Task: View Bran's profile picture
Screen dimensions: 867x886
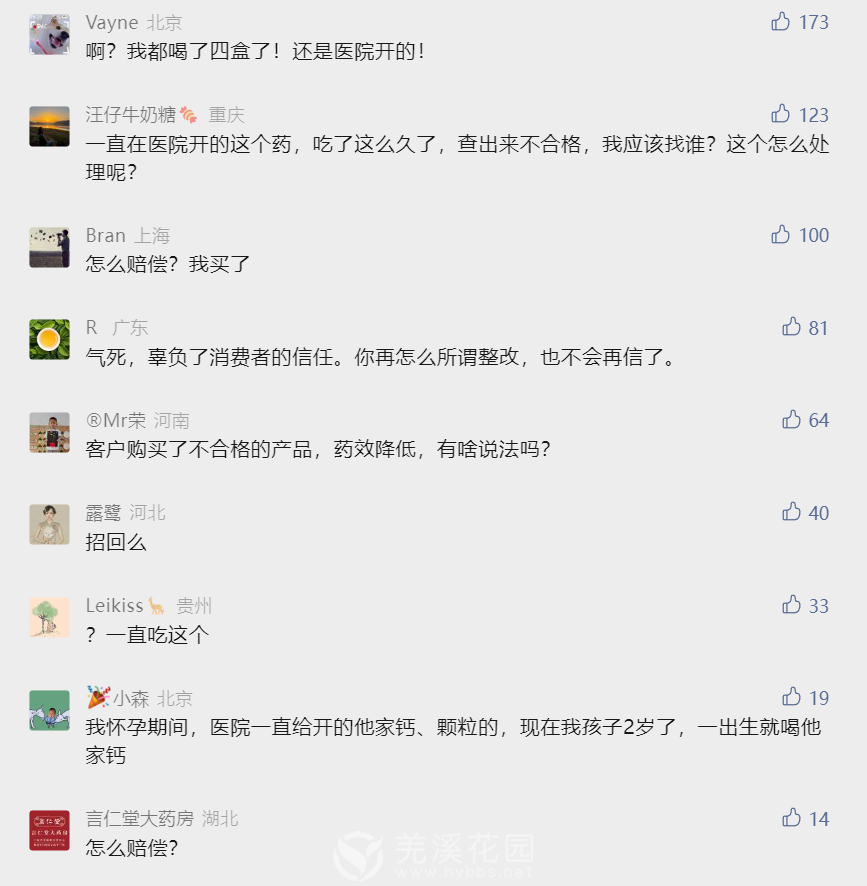Action: click(x=49, y=248)
